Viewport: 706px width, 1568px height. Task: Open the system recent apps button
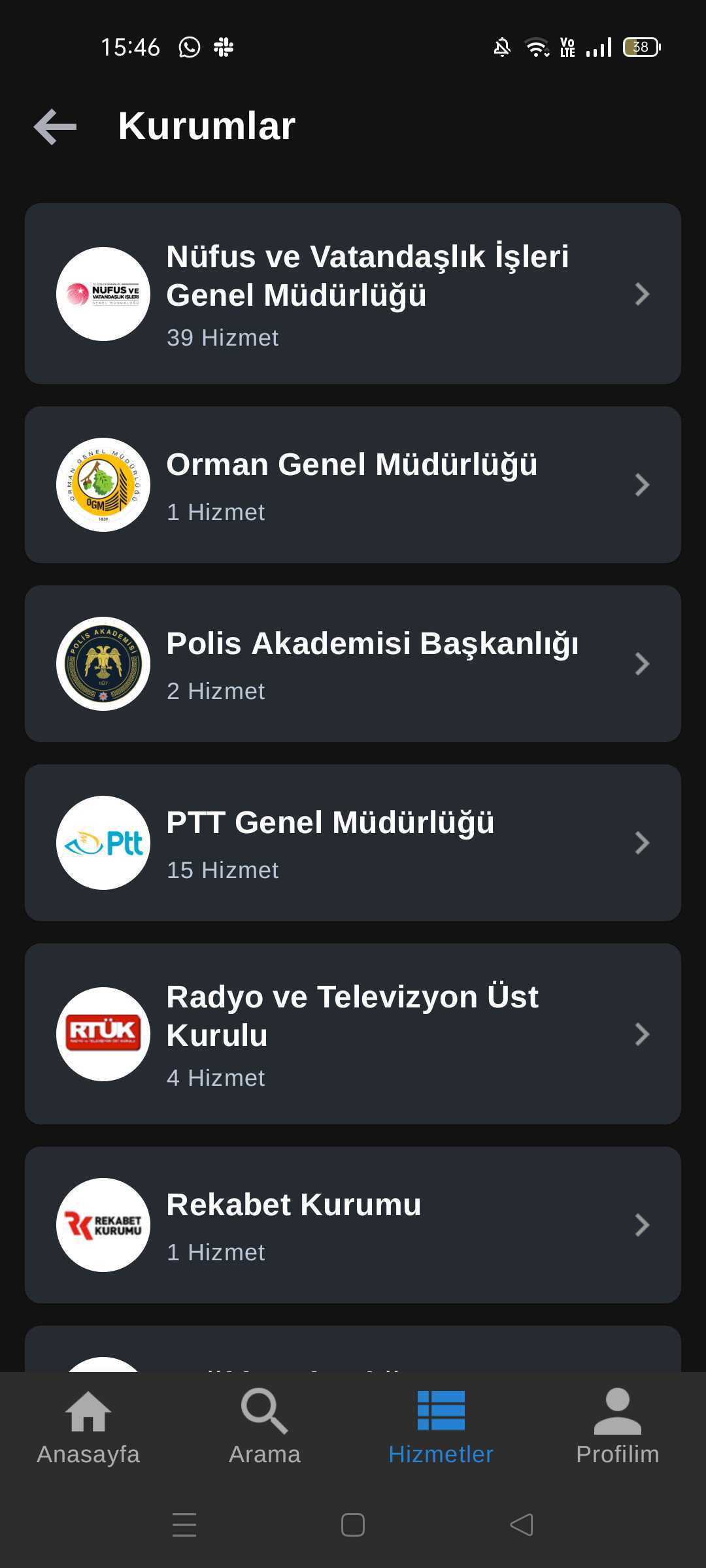pos(184,1525)
